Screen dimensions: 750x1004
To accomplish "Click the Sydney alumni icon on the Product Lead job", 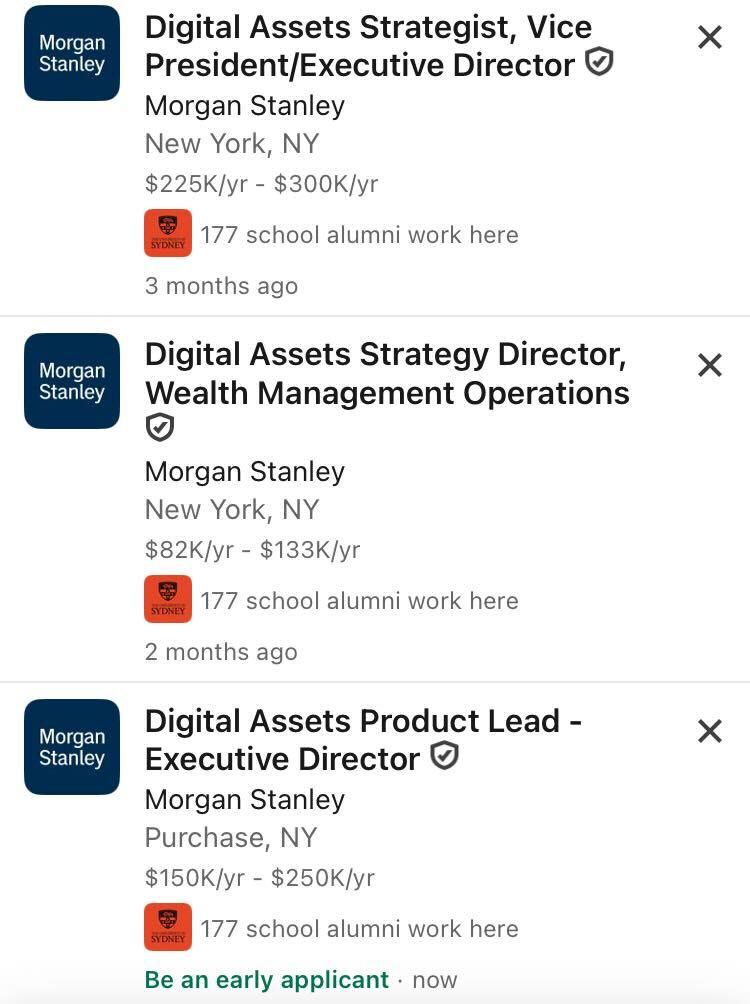I will [x=167, y=926].
